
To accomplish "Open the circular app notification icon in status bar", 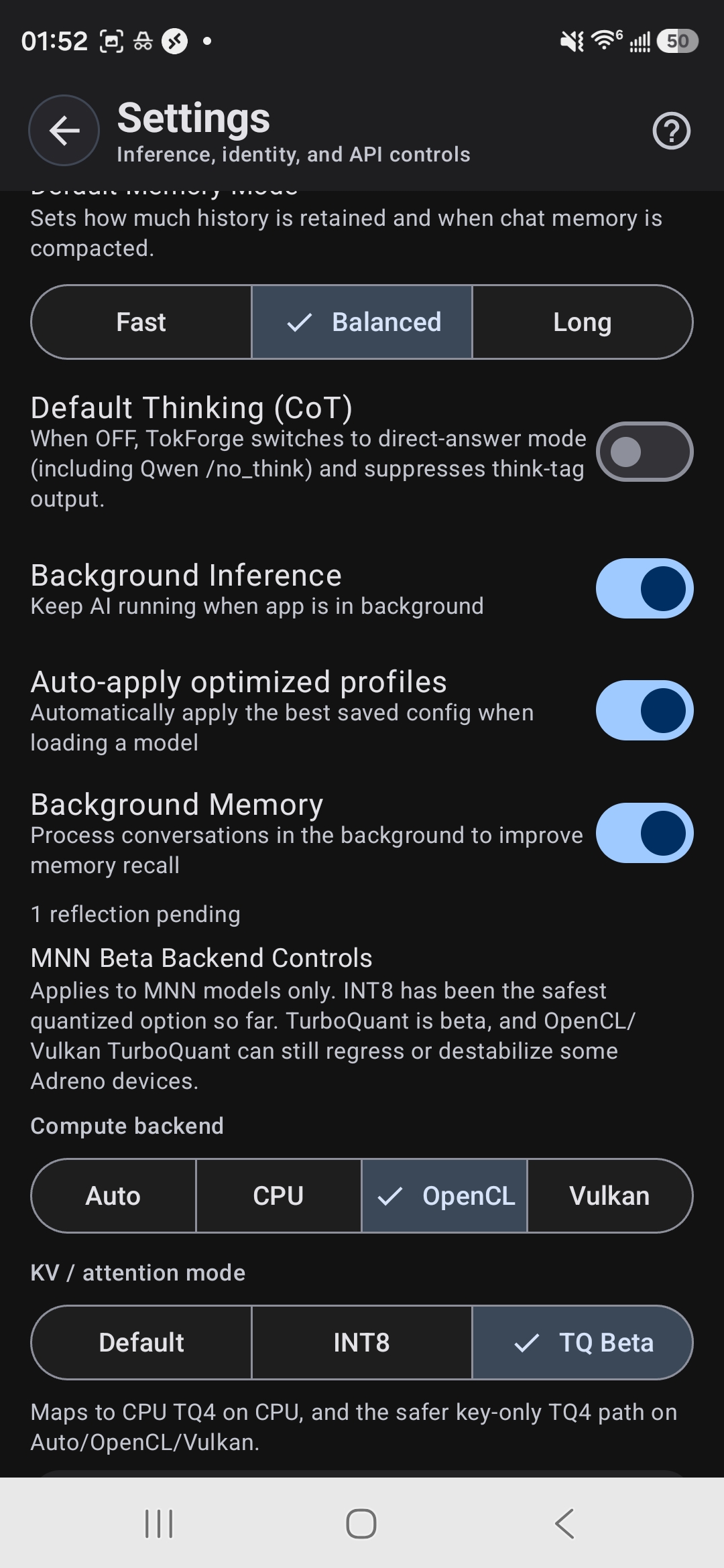I will tap(175, 40).
